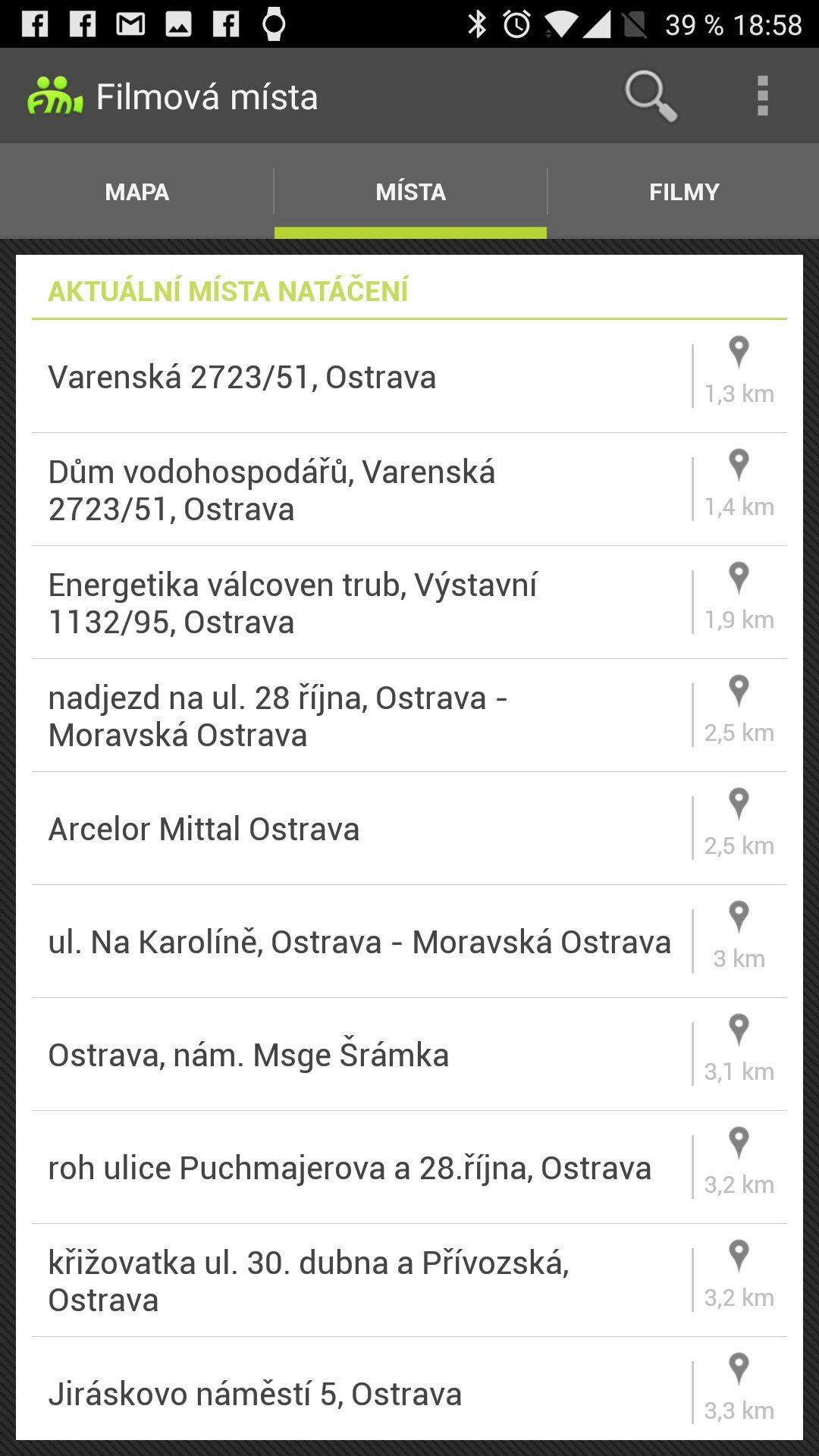Switch to the MAPA tab

[137, 192]
